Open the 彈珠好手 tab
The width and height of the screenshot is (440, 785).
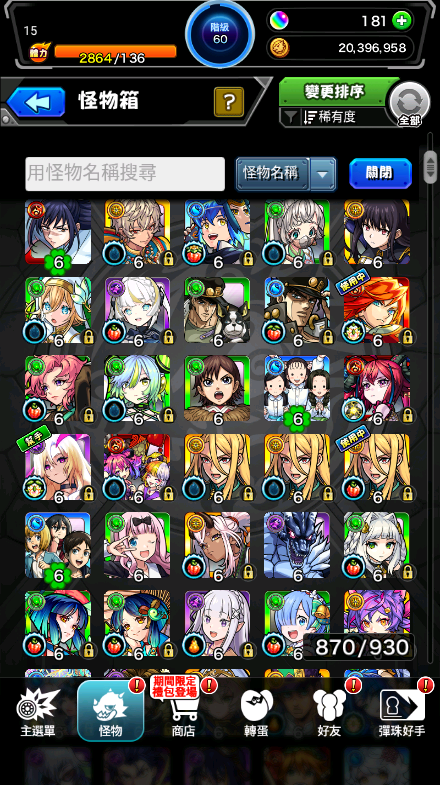coord(402,712)
